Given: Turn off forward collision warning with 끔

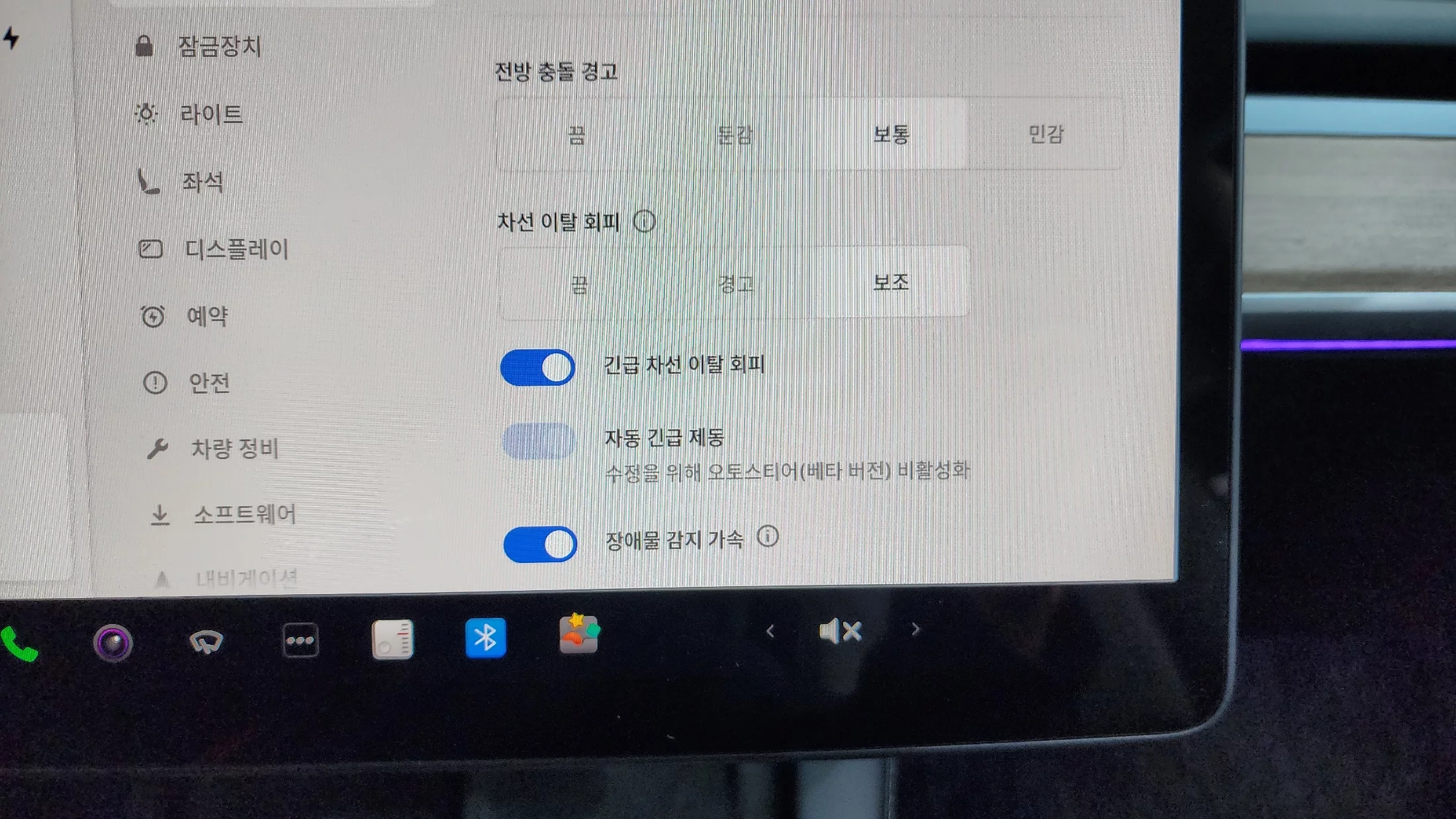Looking at the screenshot, I should point(576,136).
